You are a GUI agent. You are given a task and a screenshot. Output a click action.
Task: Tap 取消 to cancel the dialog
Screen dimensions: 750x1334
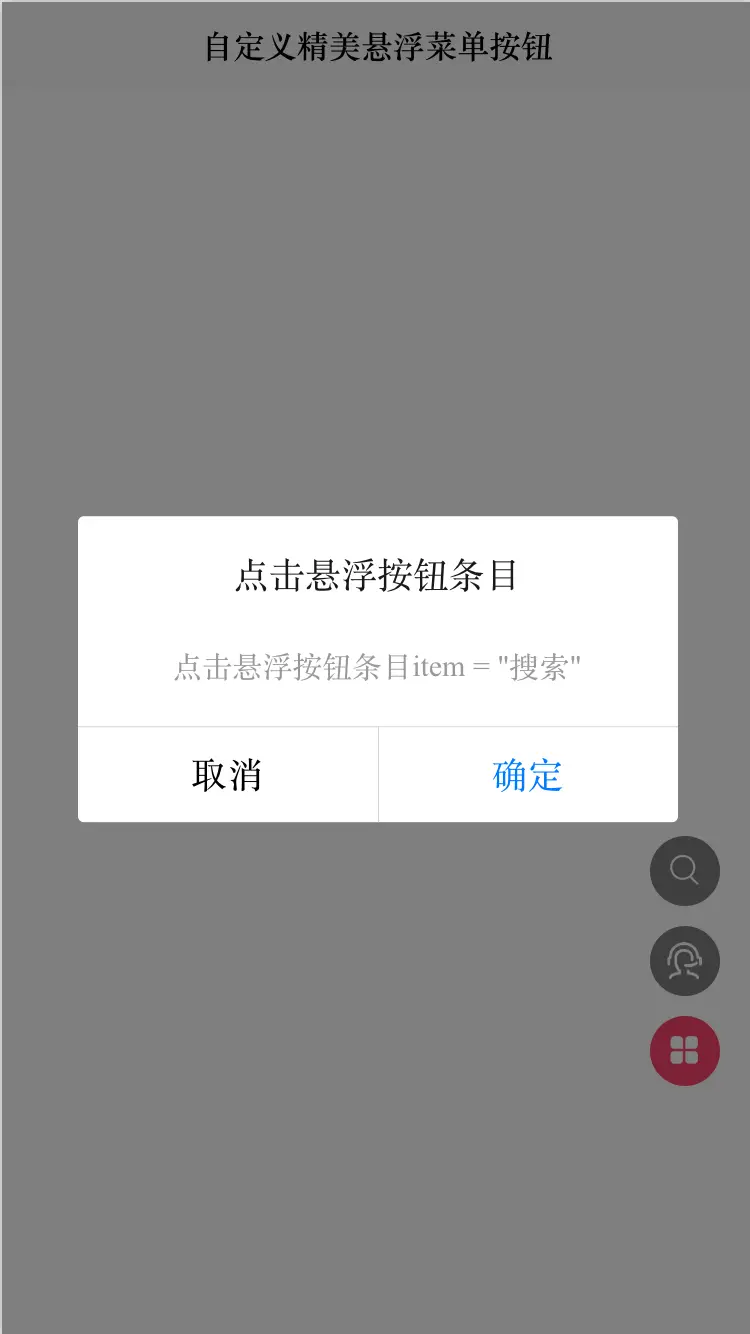(228, 775)
